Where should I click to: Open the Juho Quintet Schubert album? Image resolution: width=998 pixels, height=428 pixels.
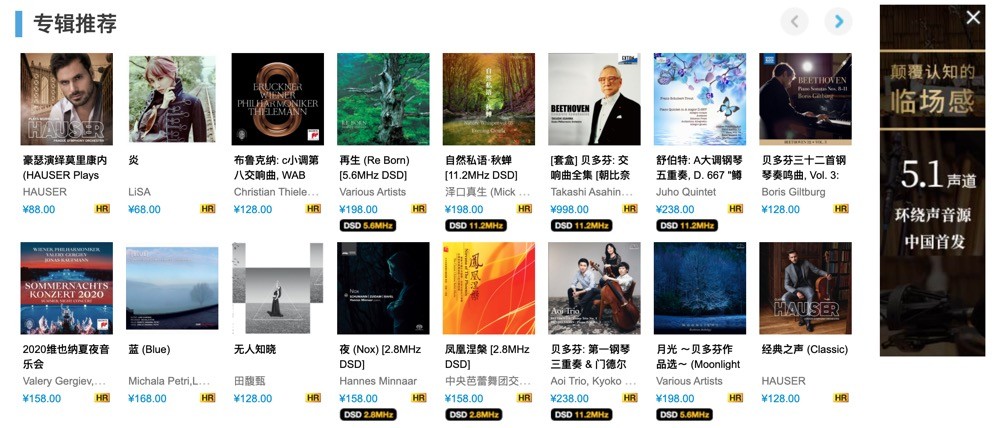point(700,99)
